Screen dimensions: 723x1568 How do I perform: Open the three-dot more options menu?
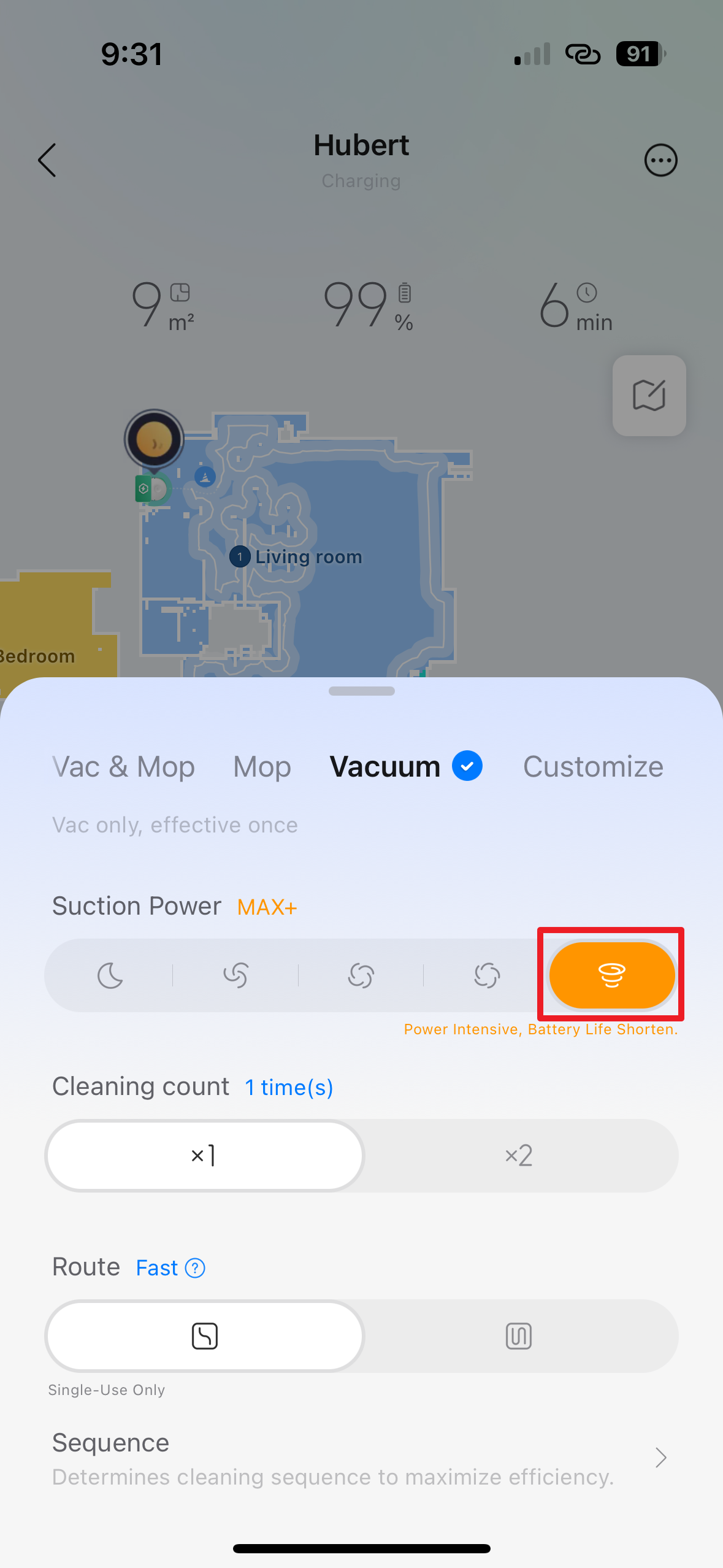click(x=660, y=161)
